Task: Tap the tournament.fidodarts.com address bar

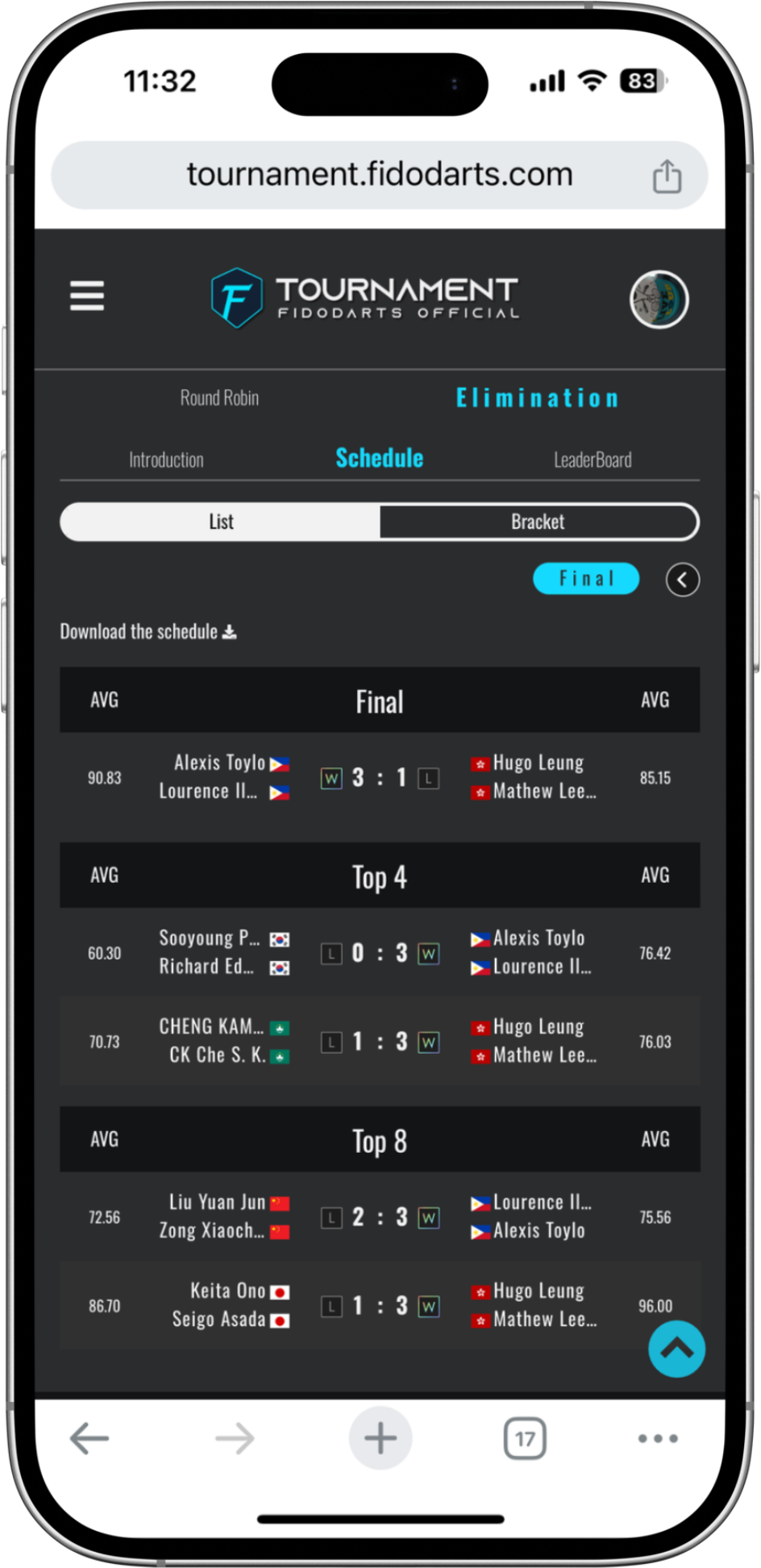Action: click(x=379, y=175)
